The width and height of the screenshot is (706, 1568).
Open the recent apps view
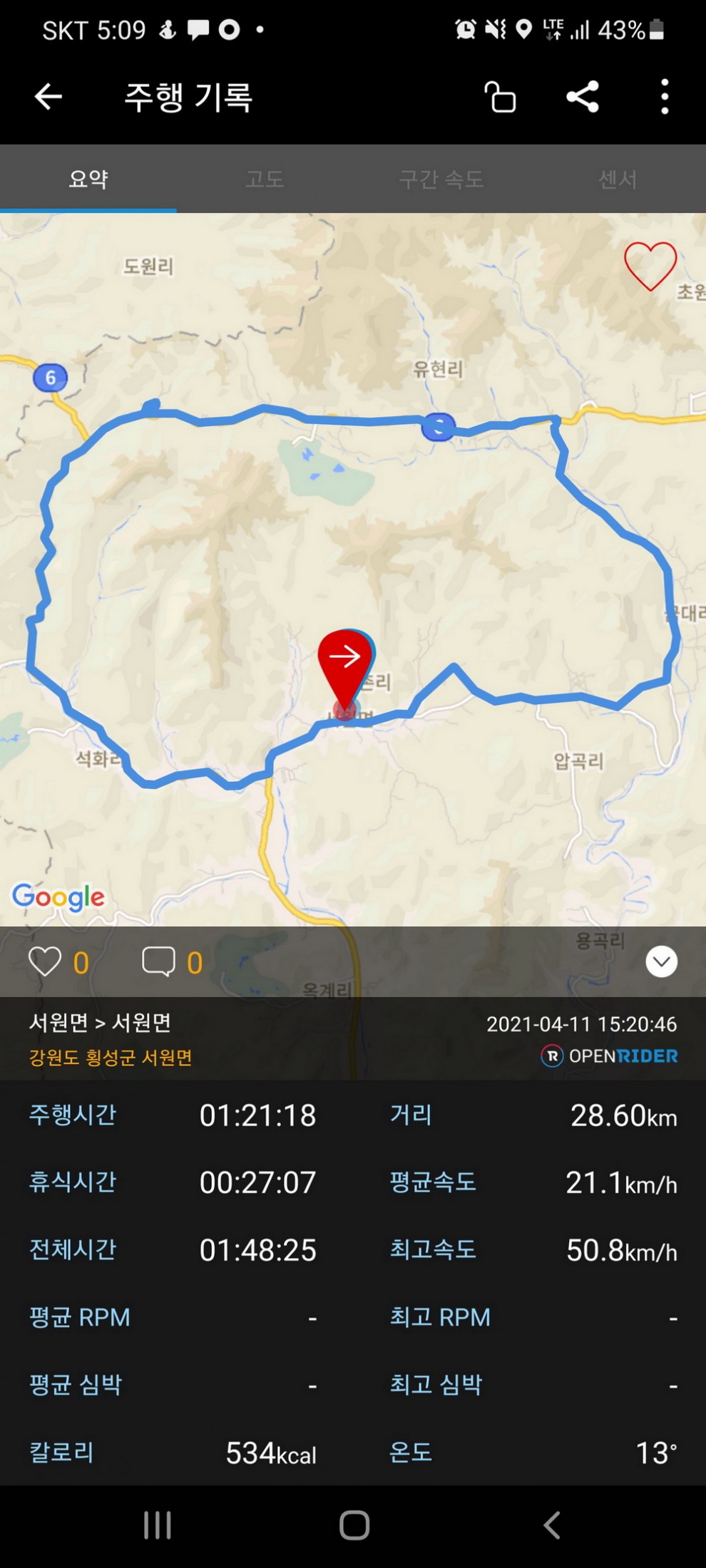[157, 1526]
